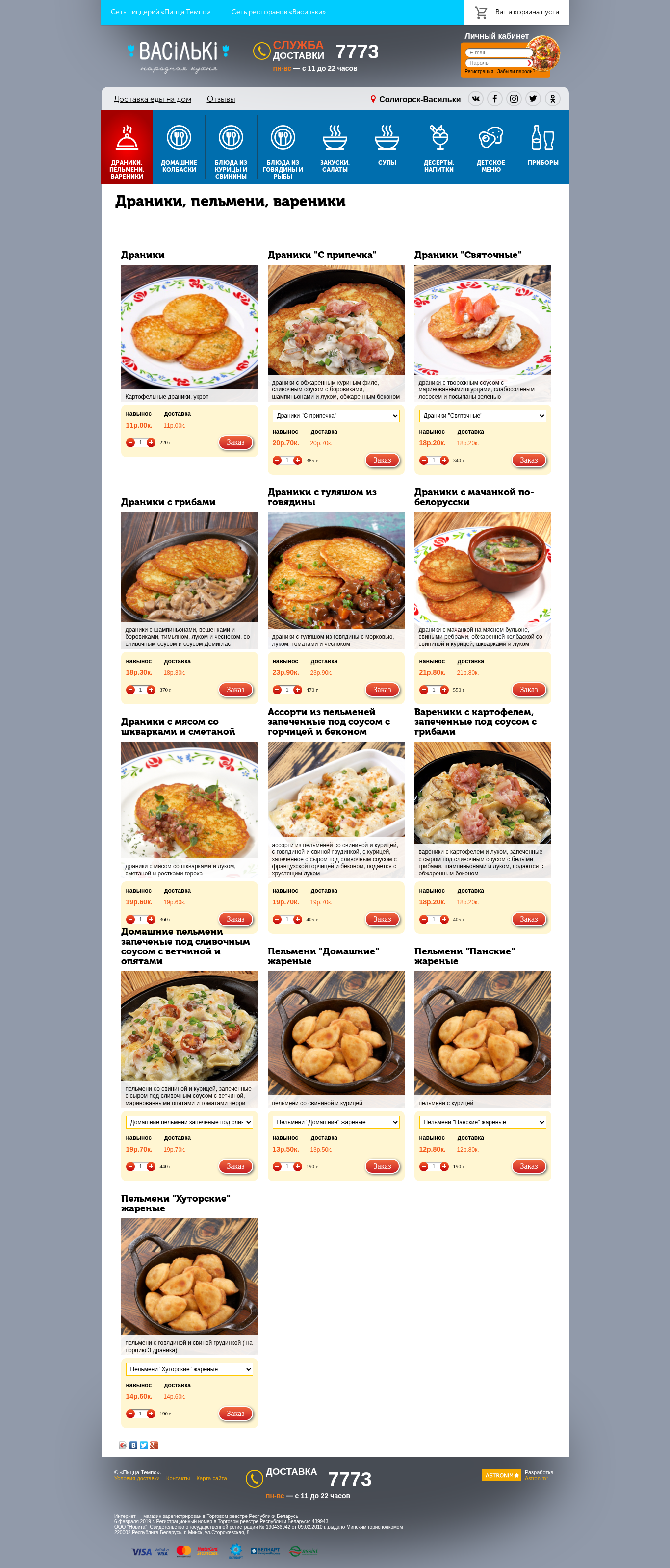Image resolution: width=670 pixels, height=1568 pixels.
Task: Open the Пельмени "Панские" жареные photo
Action: pos(483,1032)
